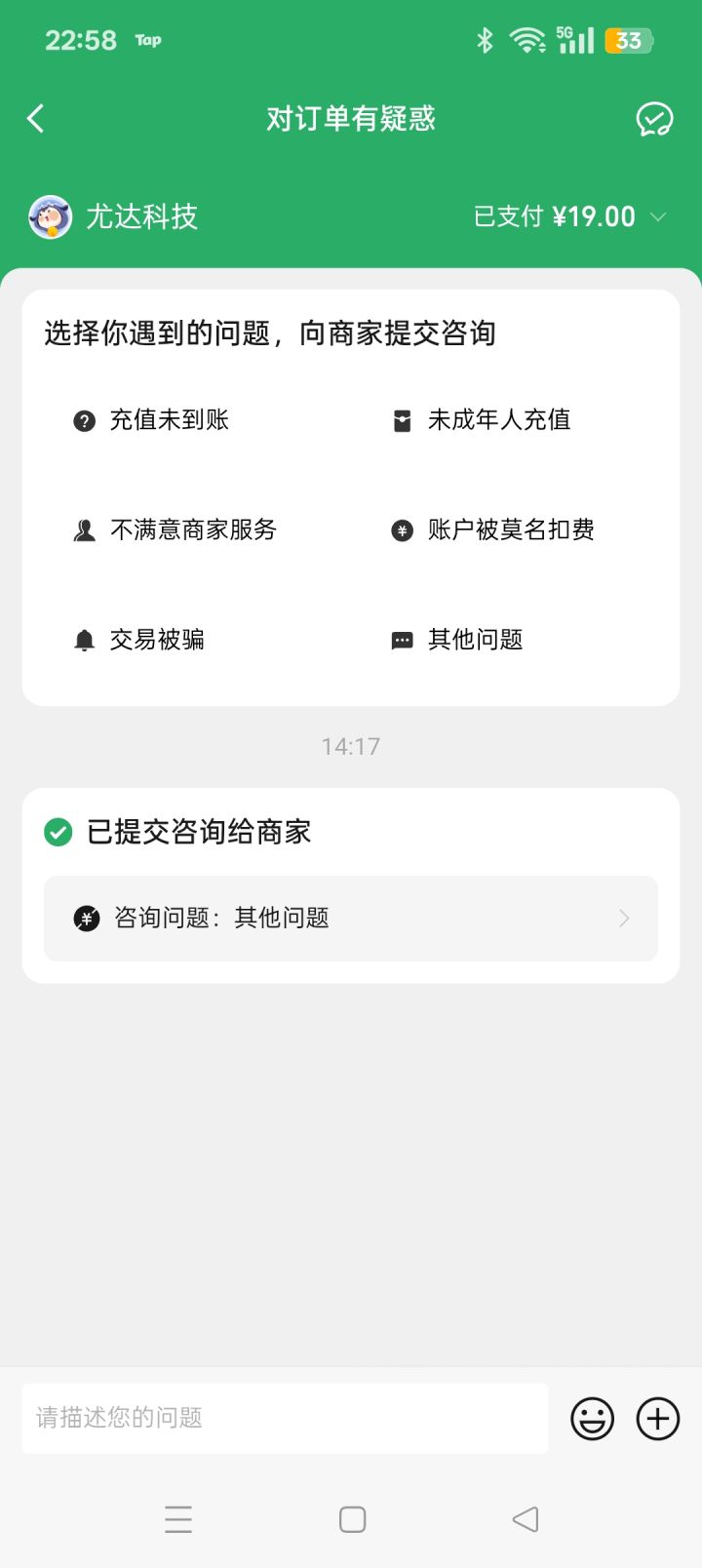Click the plus icon for more attachments
702x1568 pixels.
coord(657,1418)
